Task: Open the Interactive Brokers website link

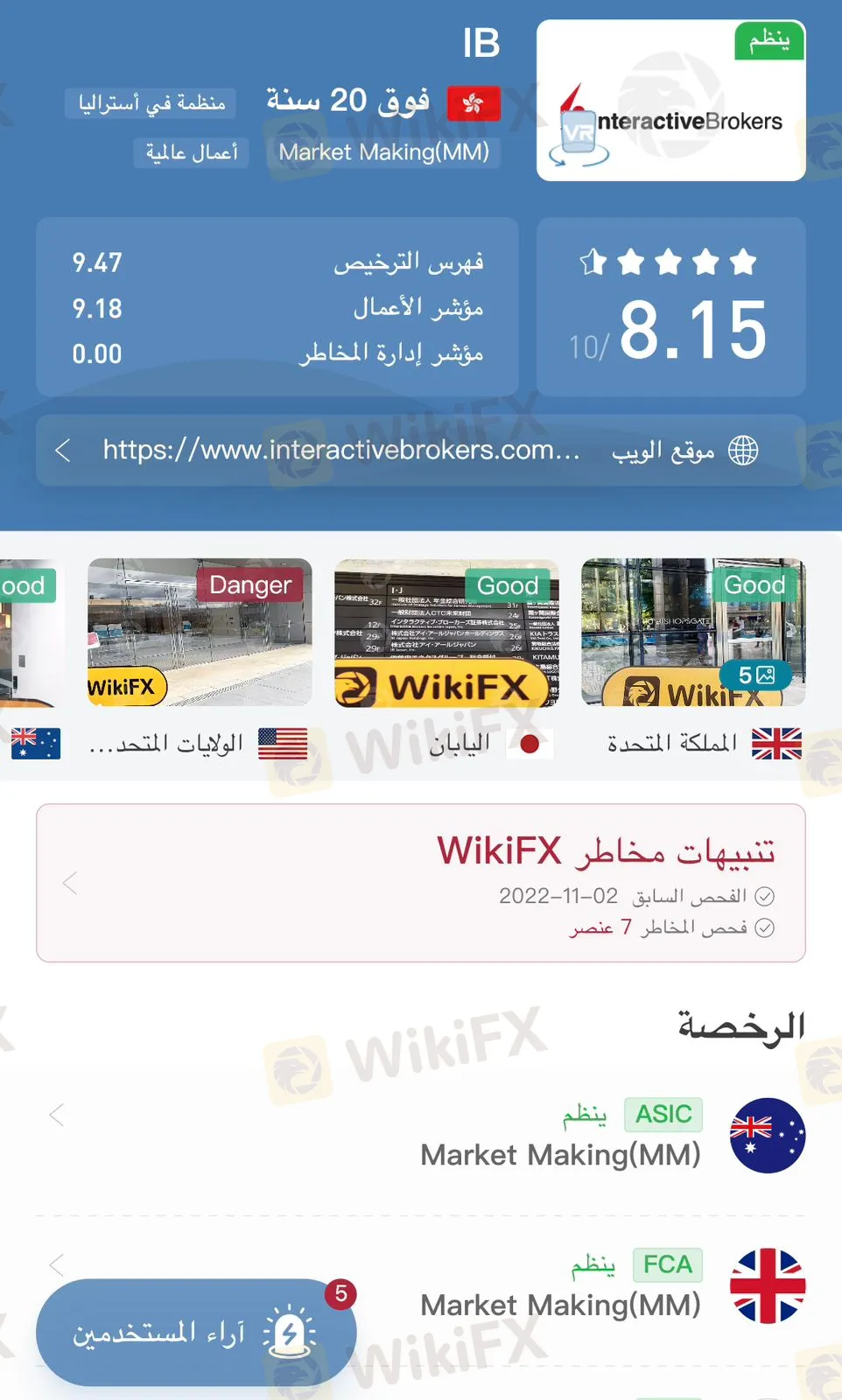Action: [x=420, y=451]
